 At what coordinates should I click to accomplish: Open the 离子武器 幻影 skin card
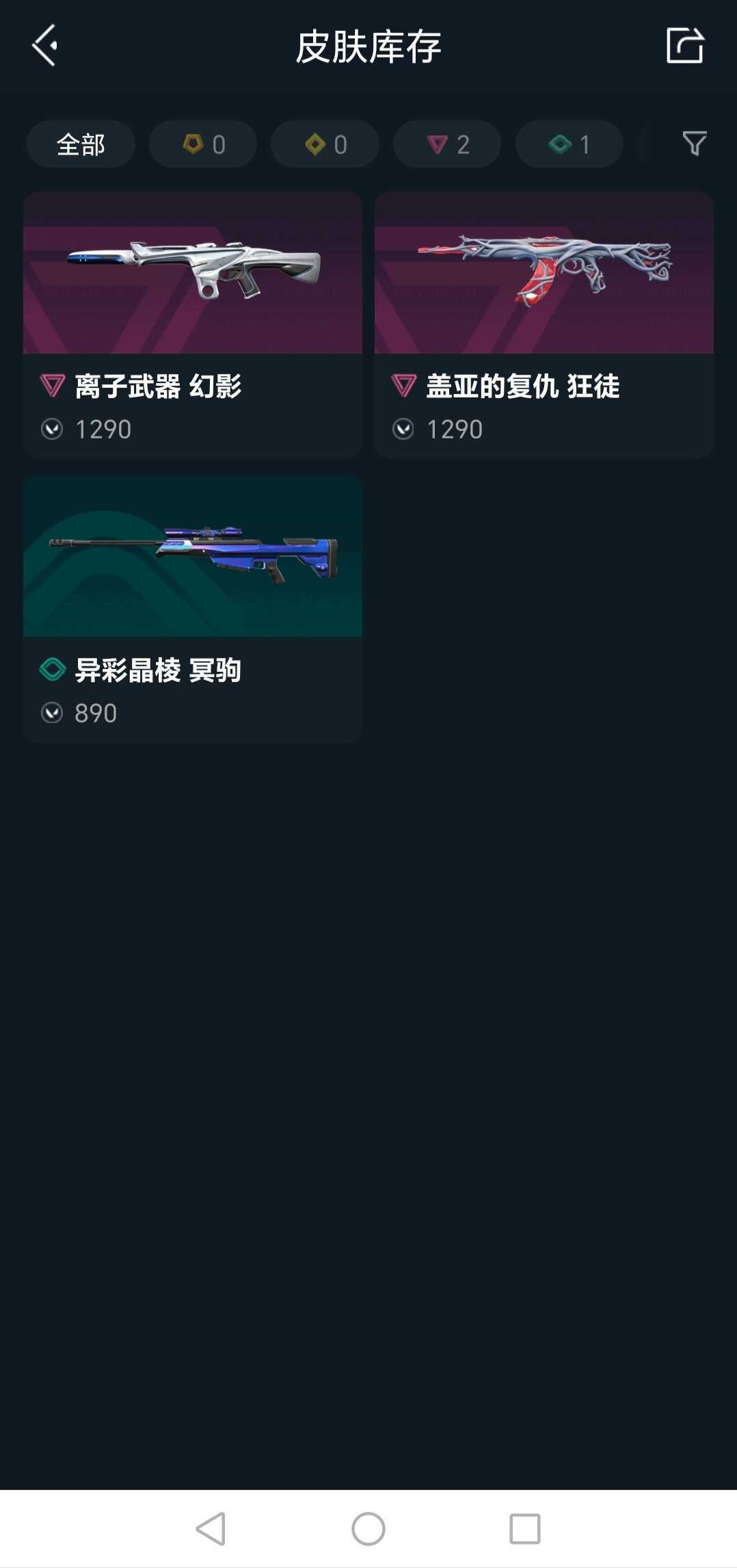pos(193,324)
